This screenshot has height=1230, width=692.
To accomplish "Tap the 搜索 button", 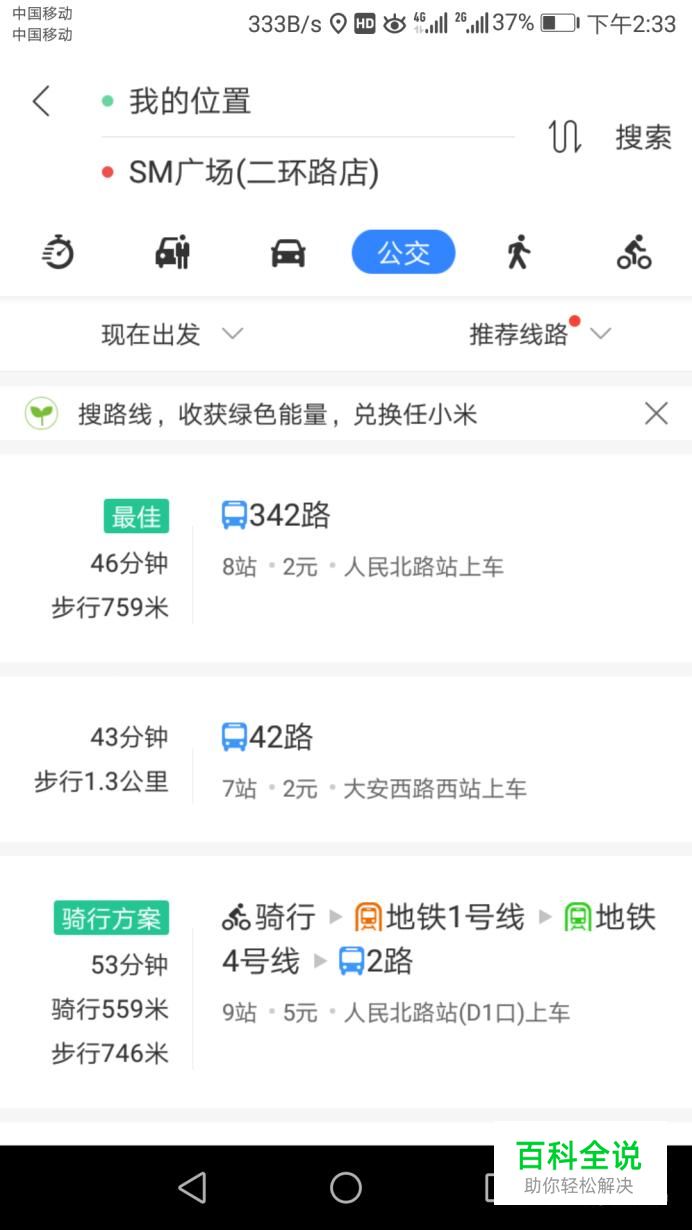I will coord(643,137).
